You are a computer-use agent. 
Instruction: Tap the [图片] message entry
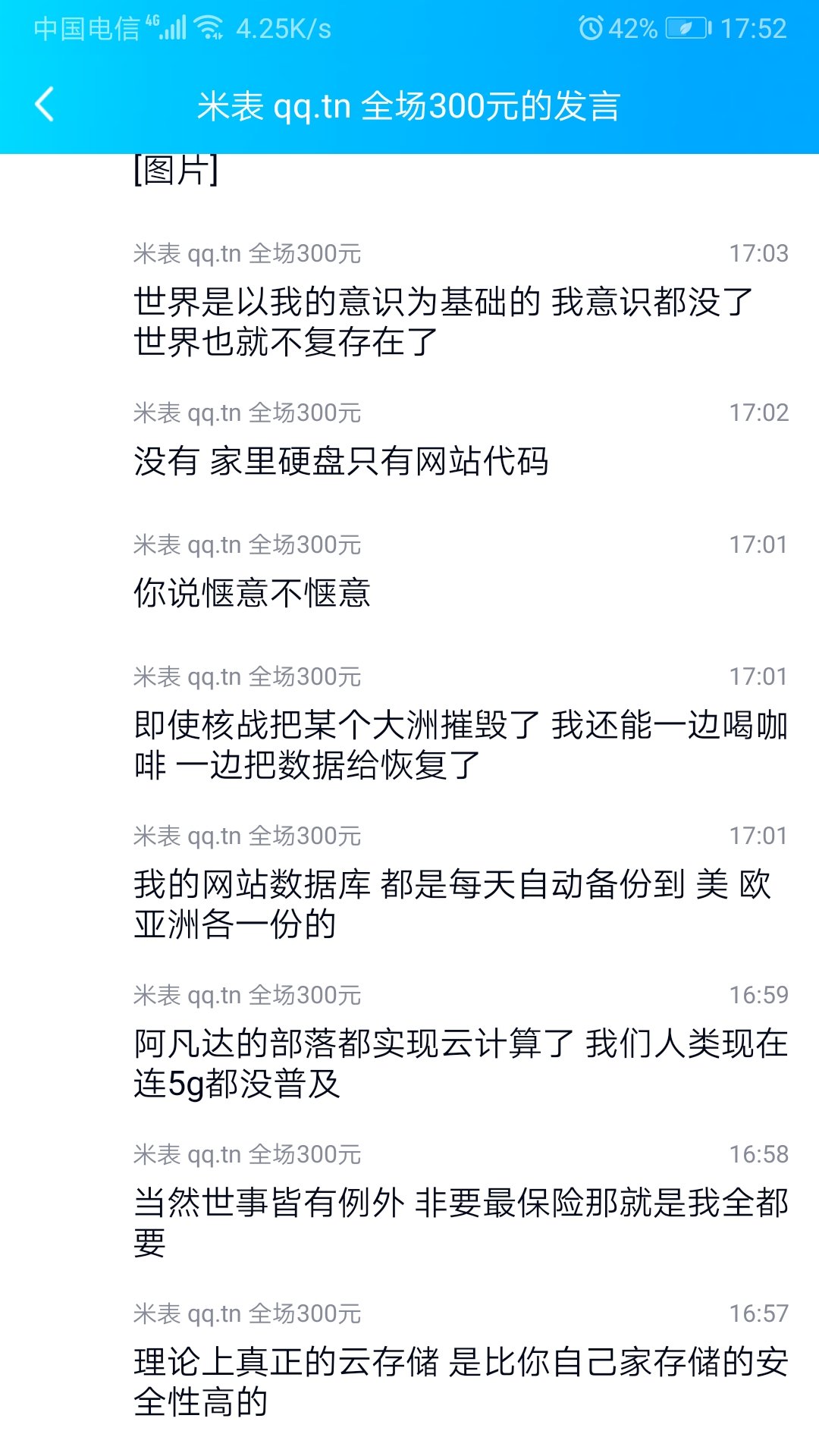pyautogui.click(x=176, y=170)
